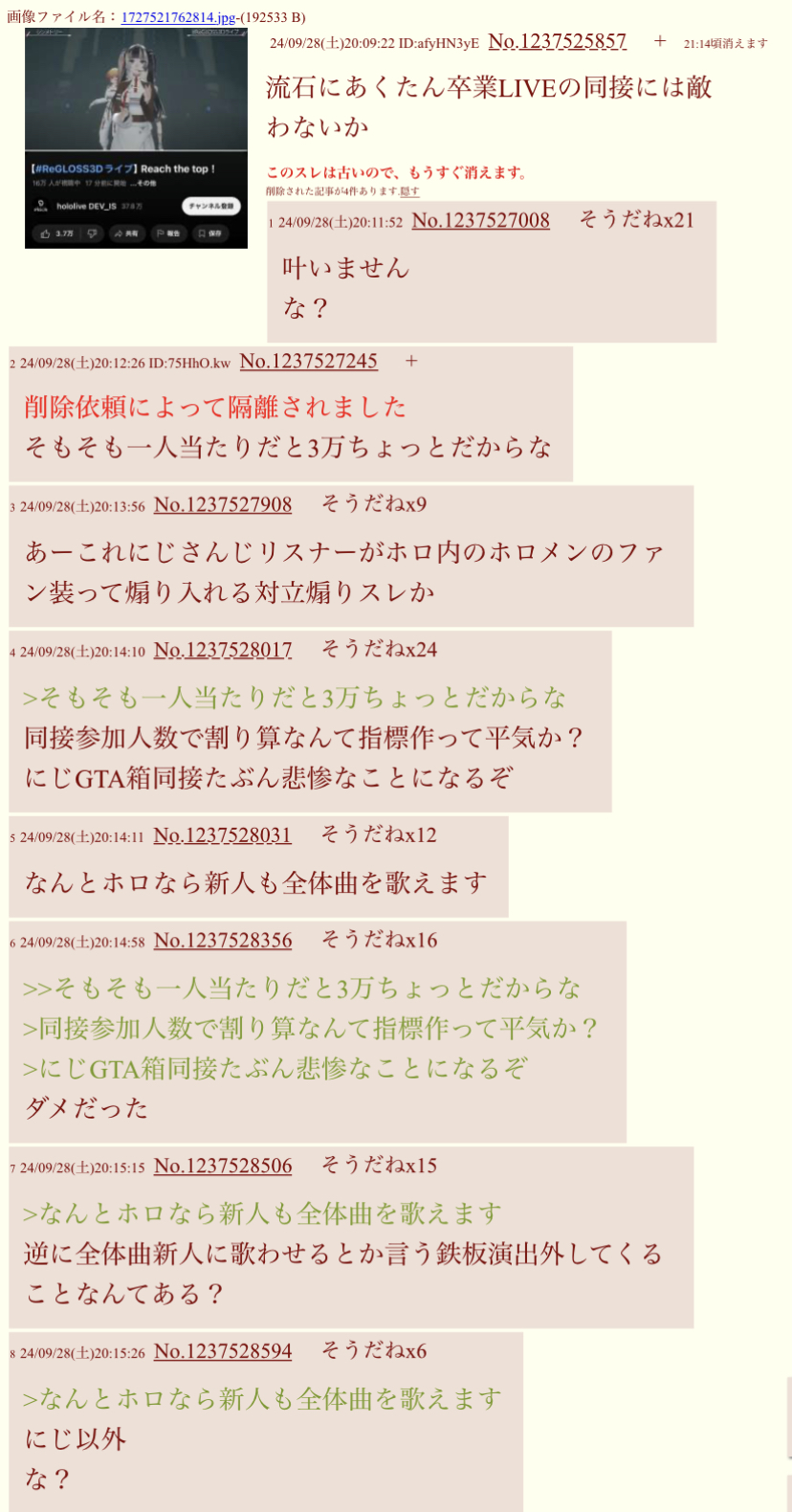
Task: Select post number No.1237527245
Action: pyautogui.click(x=308, y=362)
